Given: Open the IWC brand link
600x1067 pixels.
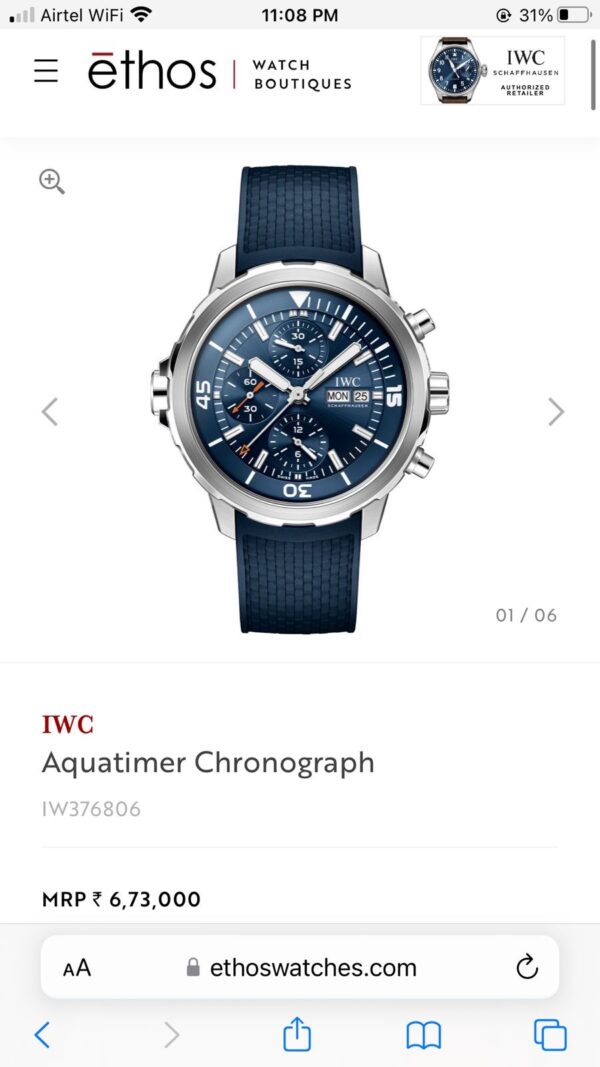Looking at the screenshot, I should point(67,724).
